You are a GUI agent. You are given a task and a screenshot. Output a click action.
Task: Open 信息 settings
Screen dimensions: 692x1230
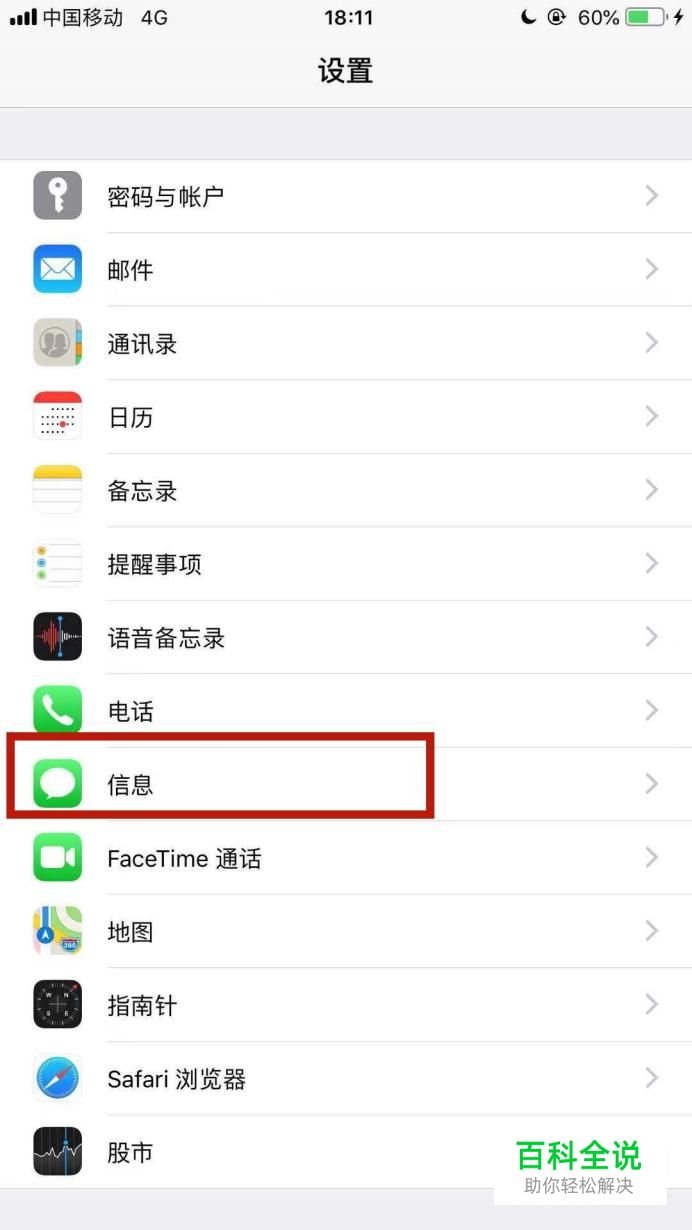pos(346,784)
